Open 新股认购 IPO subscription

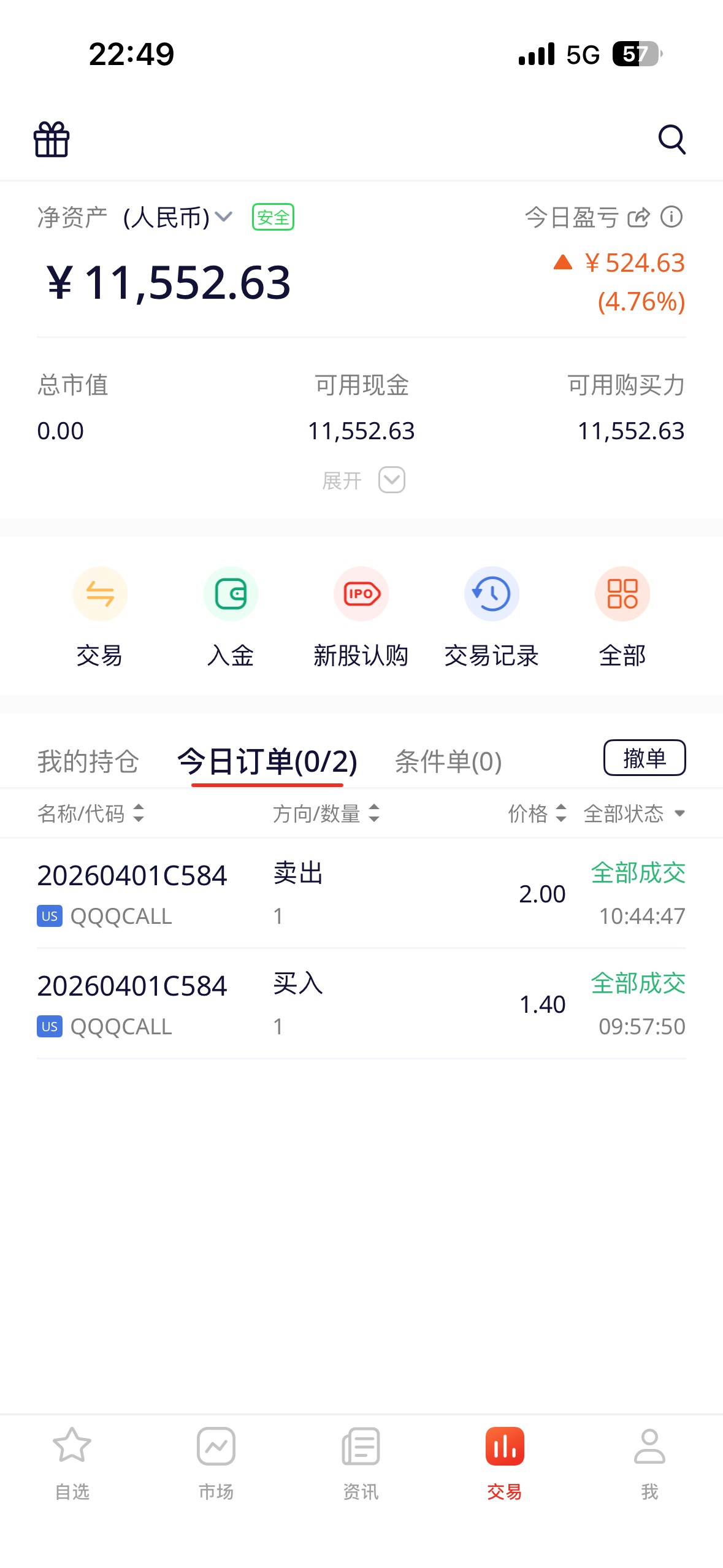point(361,617)
